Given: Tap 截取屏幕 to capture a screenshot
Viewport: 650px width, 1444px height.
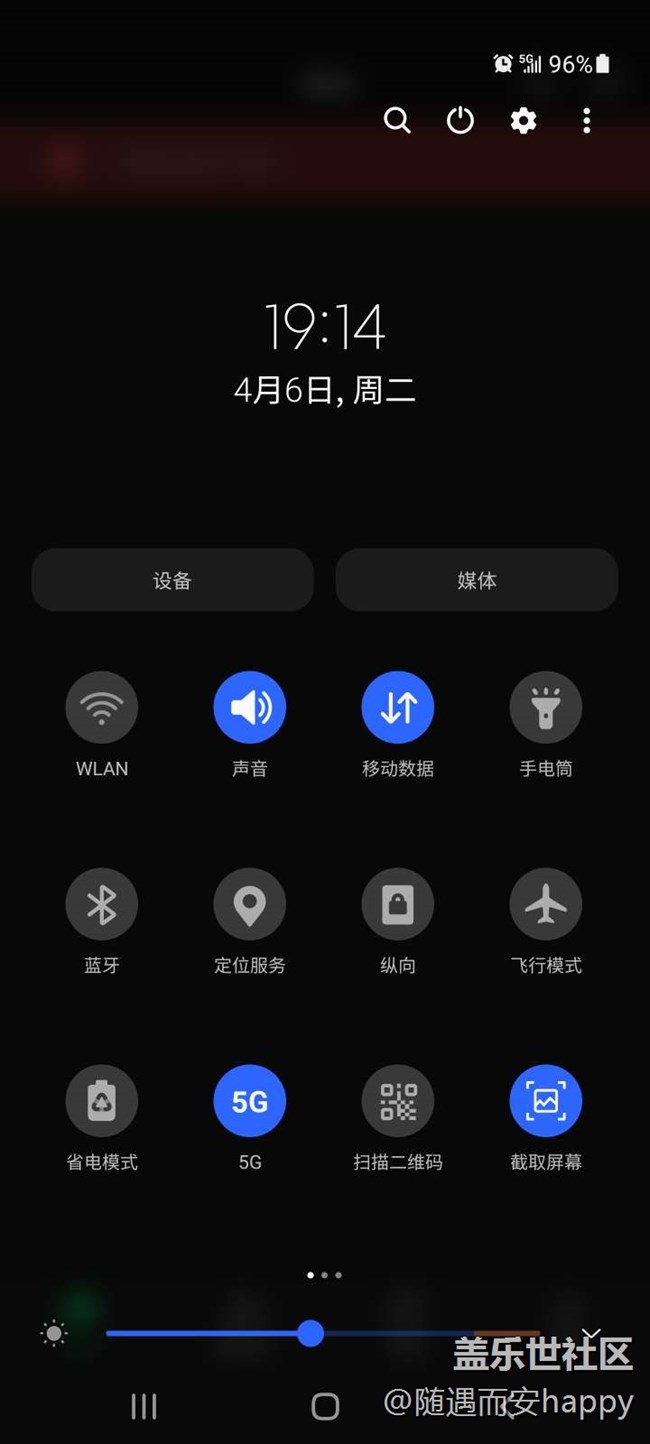Looking at the screenshot, I should pyautogui.click(x=546, y=1102).
